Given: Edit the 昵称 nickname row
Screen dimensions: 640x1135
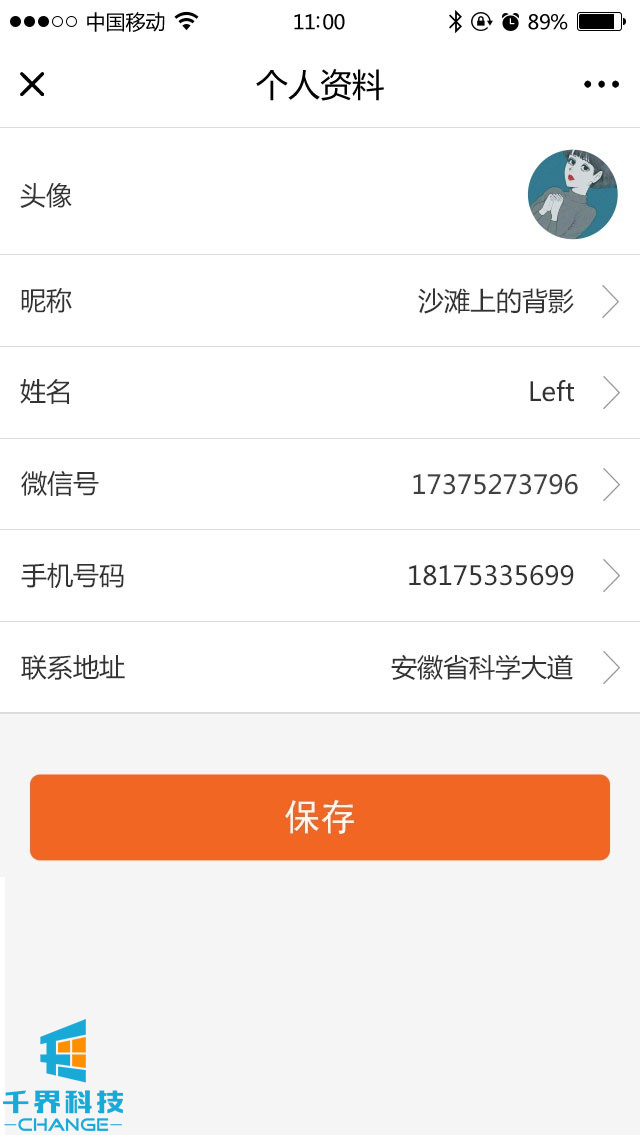Looking at the screenshot, I should [x=320, y=301].
